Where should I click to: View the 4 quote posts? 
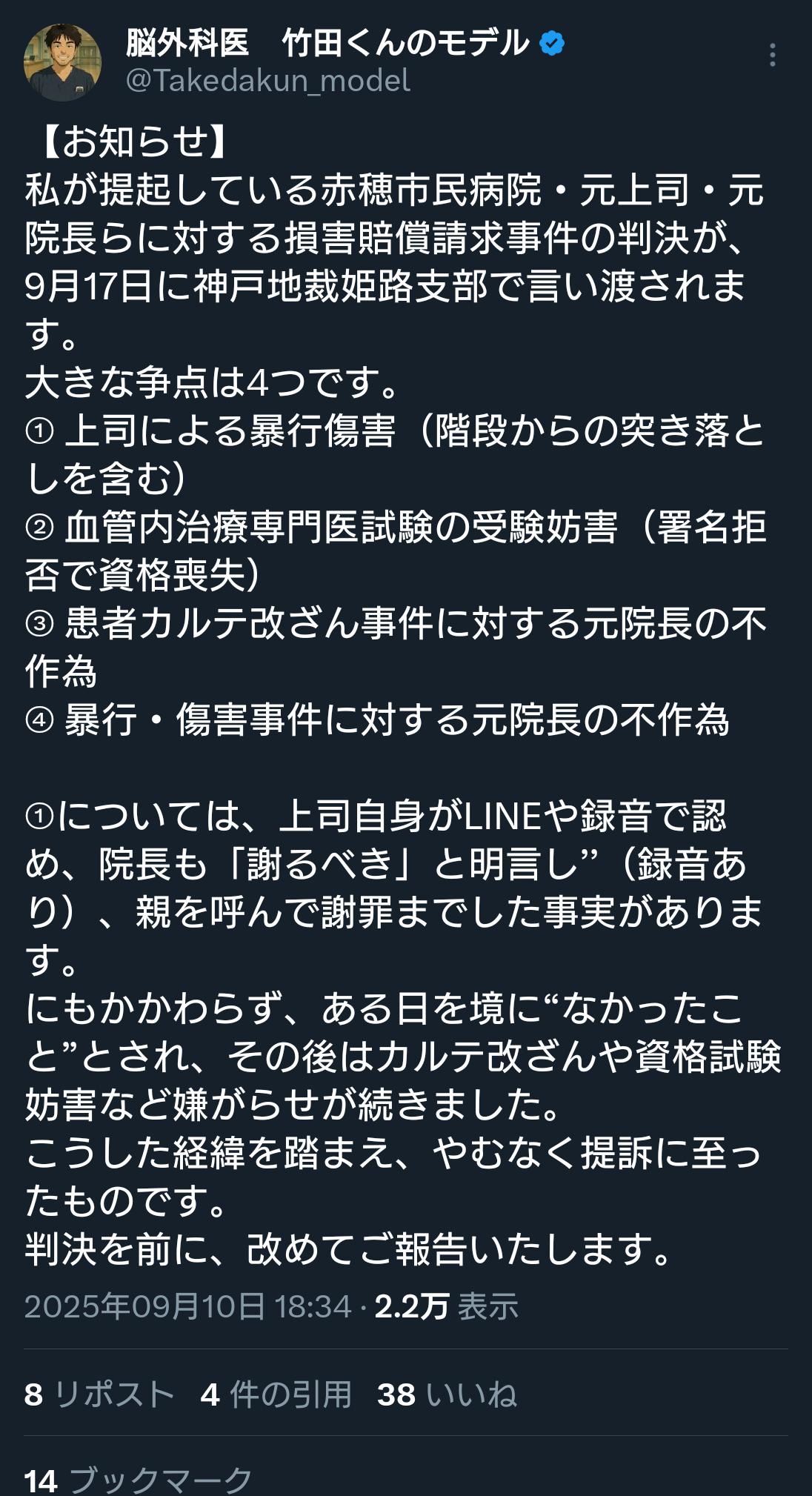[276, 1394]
